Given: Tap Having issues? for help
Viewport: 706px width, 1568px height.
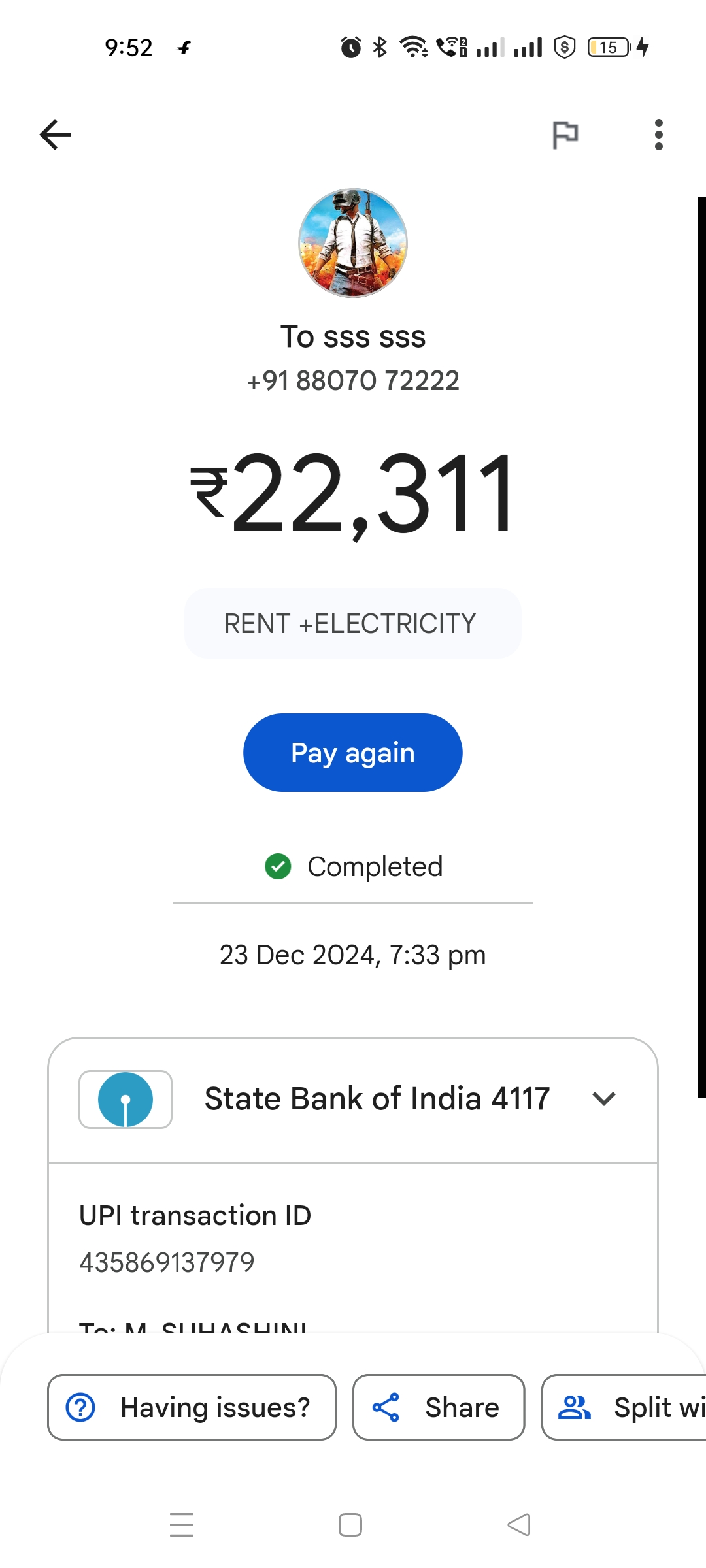Looking at the screenshot, I should coord(192,1407).
